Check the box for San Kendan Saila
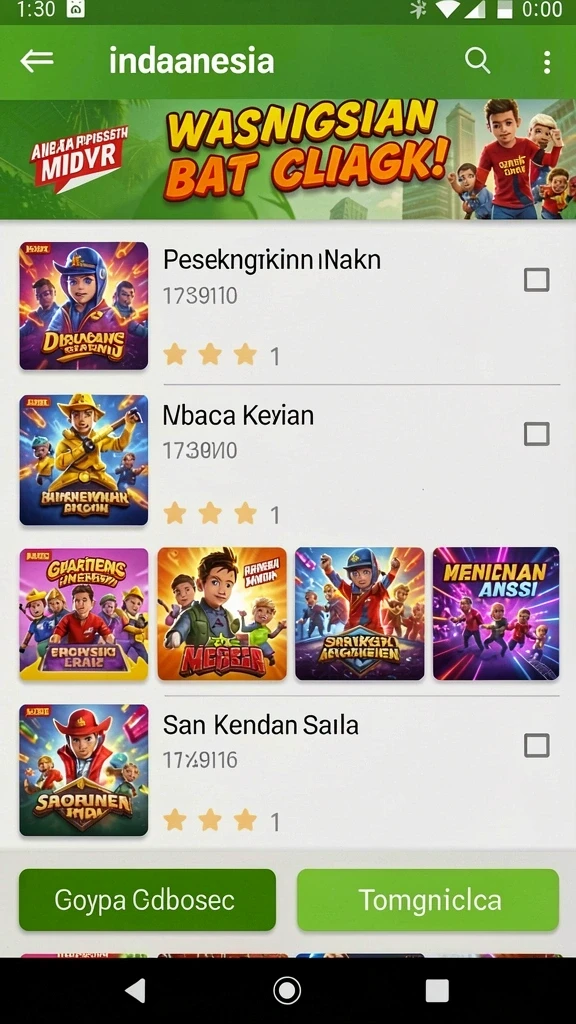Screen dimensions: 576x1024 536,745
